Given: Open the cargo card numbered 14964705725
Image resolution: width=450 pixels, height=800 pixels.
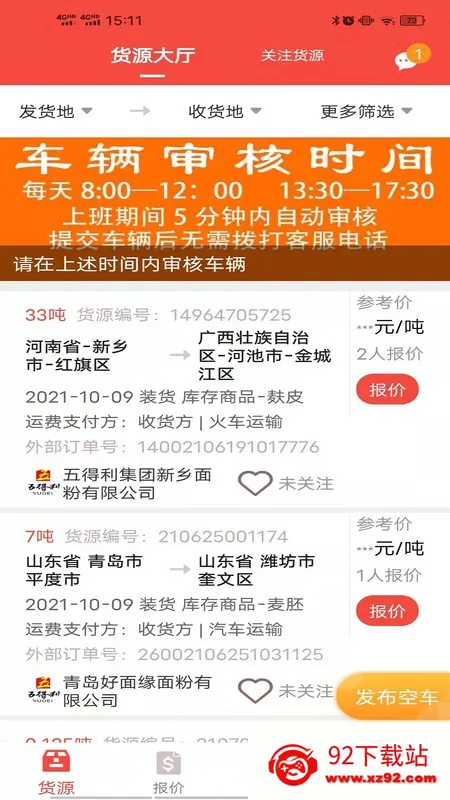Looking at the screenshot, I should tap(174, 399).
